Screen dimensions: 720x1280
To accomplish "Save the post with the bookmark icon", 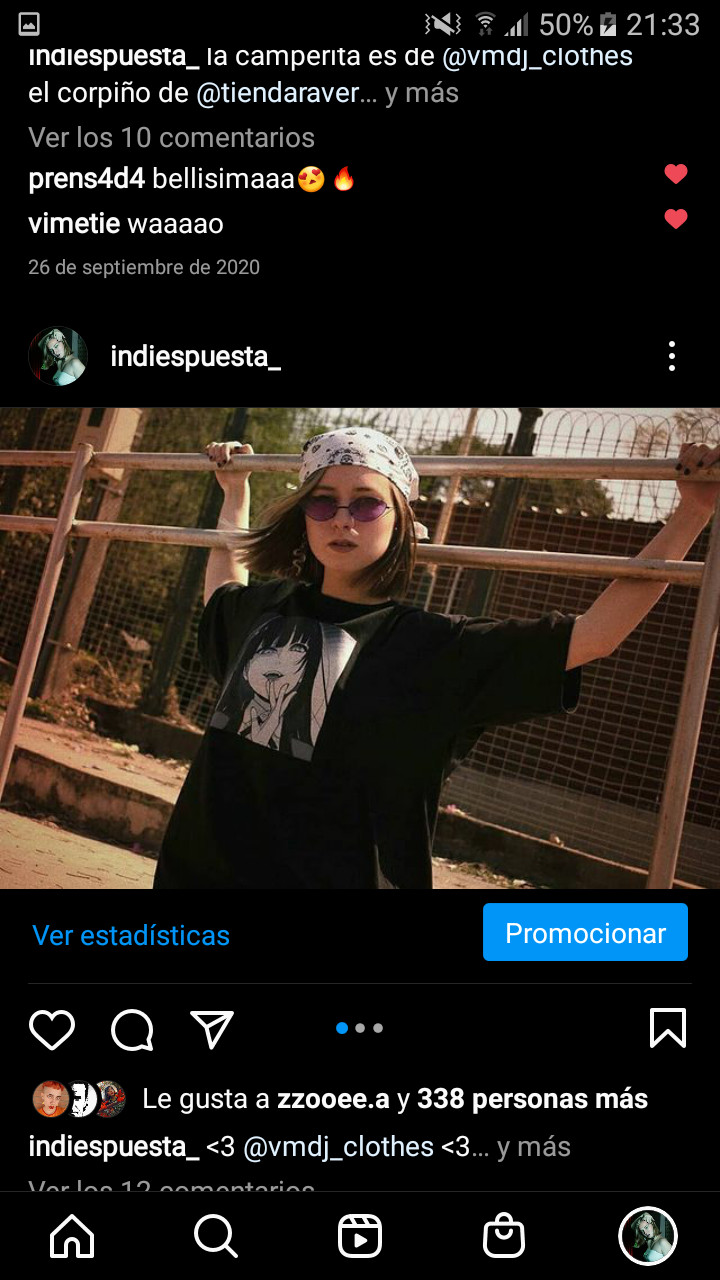I will pyautogui.click(x=668, y=1028).
